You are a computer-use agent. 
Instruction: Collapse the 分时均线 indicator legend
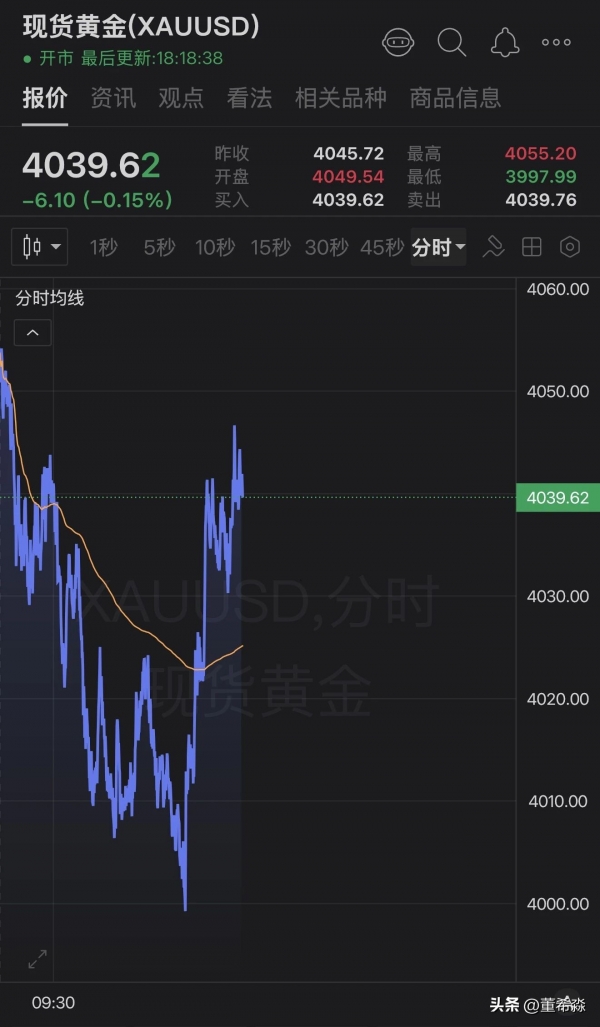click(x=33, y=333)
